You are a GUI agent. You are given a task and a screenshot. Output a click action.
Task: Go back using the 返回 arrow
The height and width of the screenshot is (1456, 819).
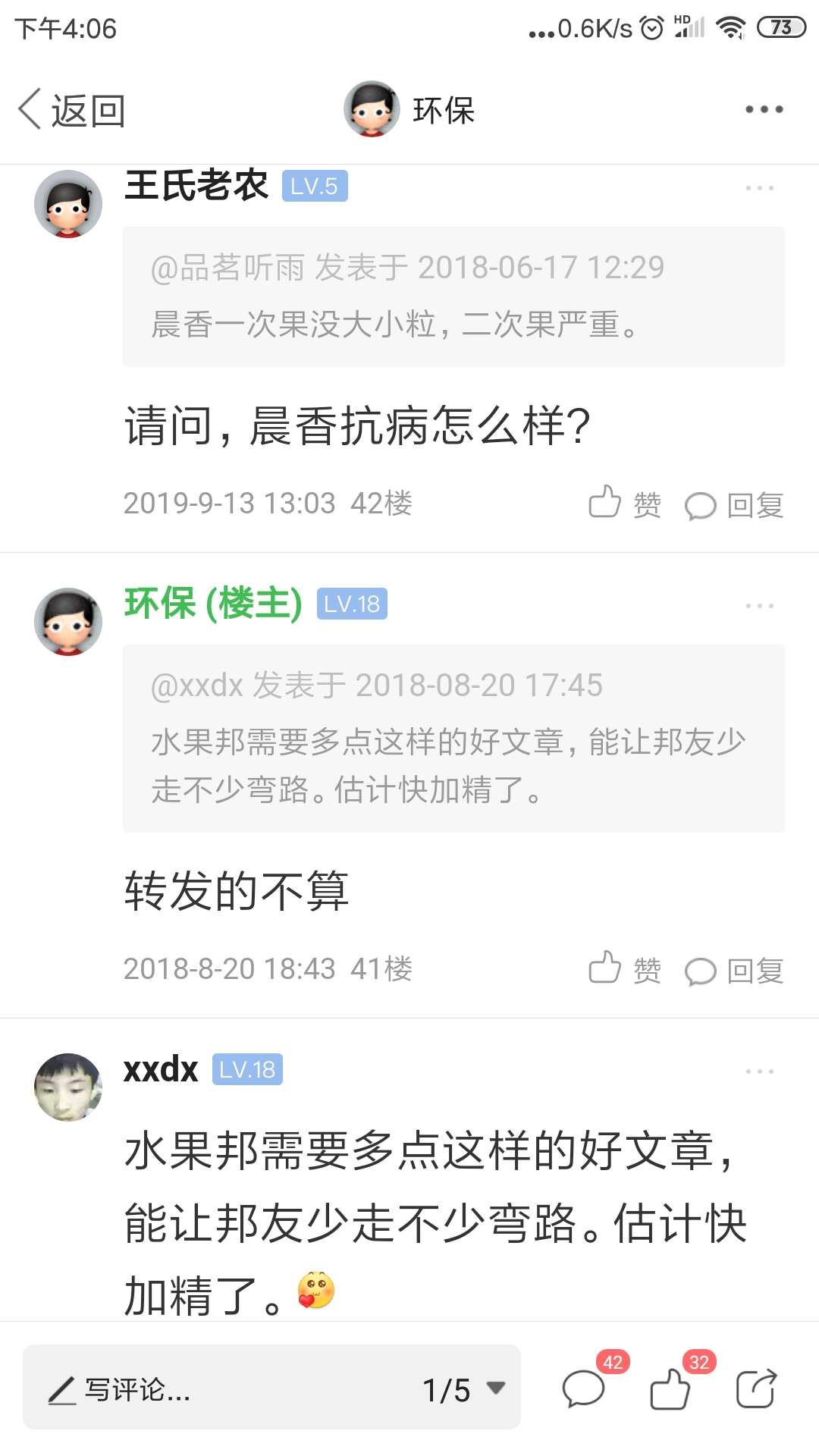71,111
